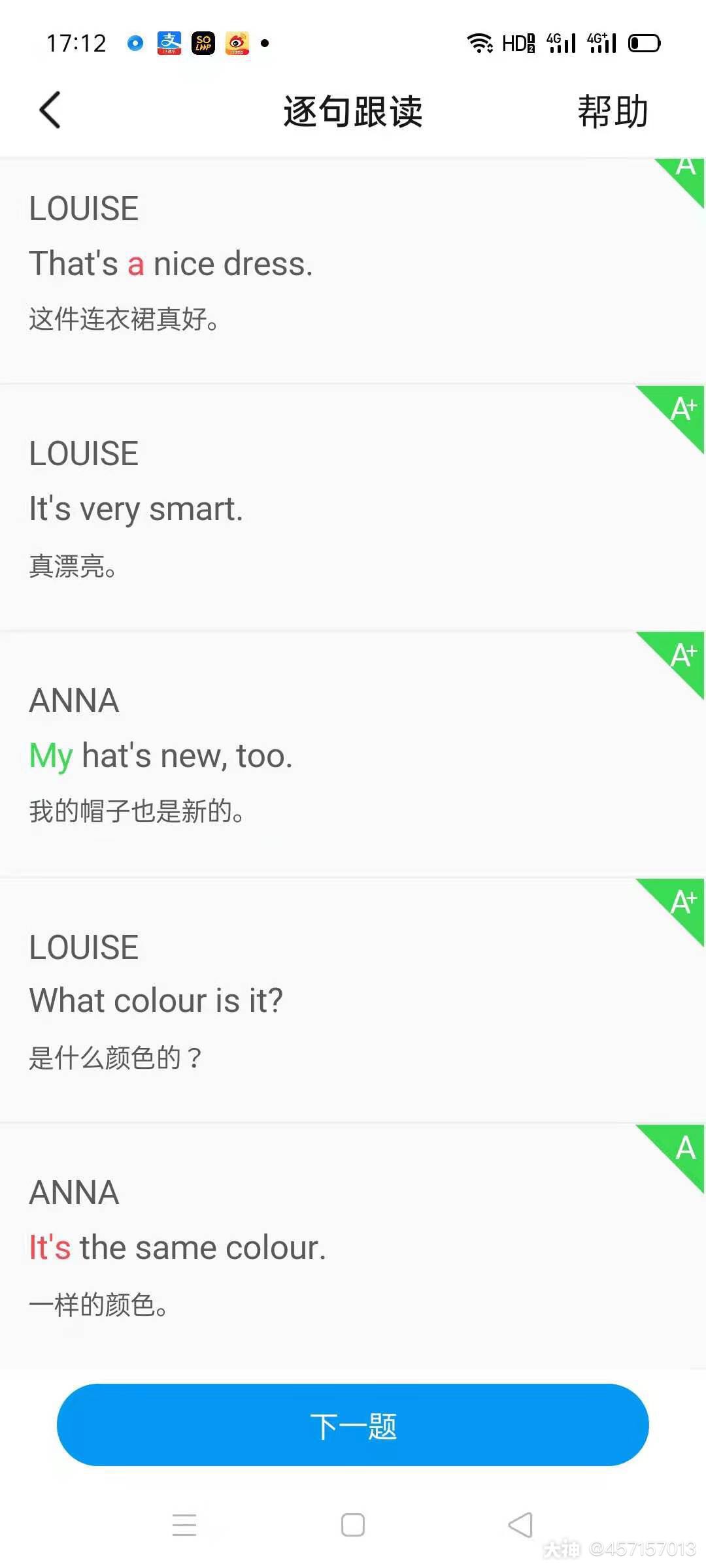This screenshot has height=1568, width=706.
Task: Select the sentence "That's a nice dress."
Action: 171,264
